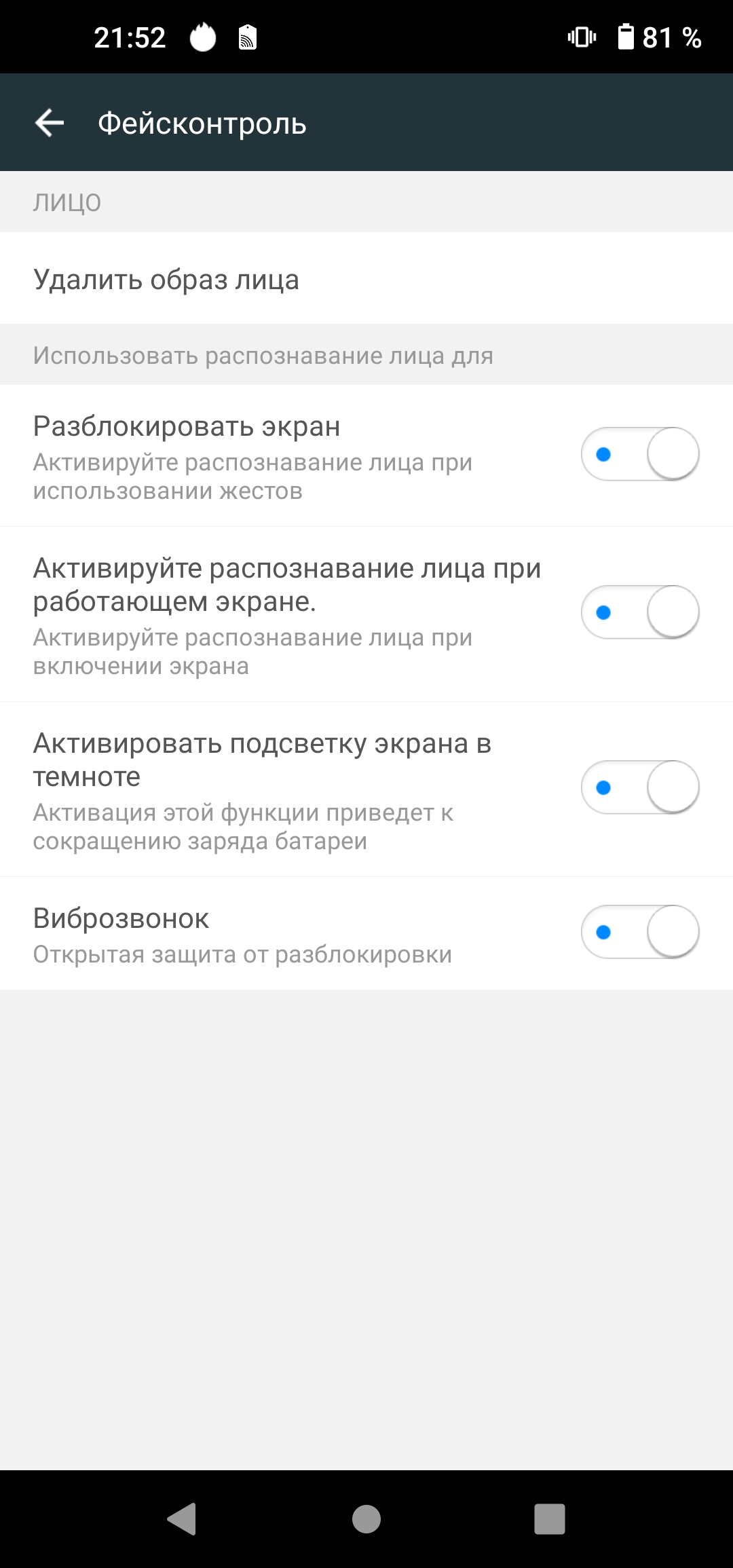Toggle face recognition при работающем экране
This screenshot has width=733, height=1568.
[640, 612]
